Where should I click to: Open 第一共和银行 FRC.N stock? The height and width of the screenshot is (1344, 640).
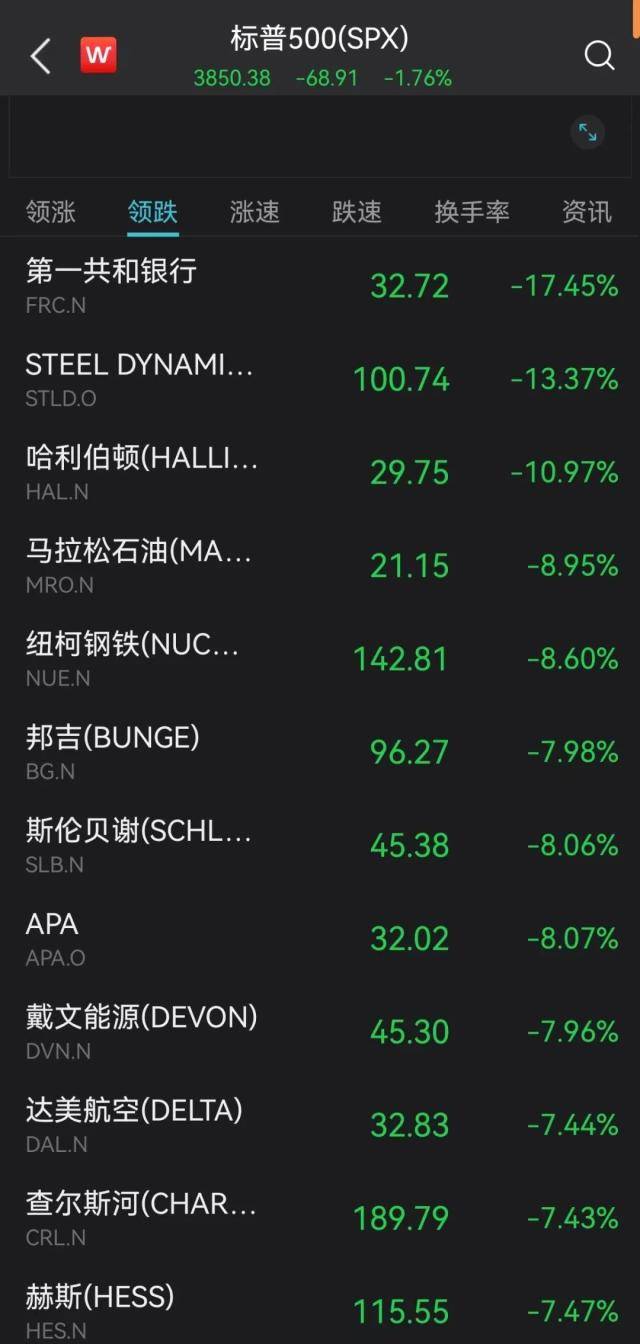pyautogui.click(x=320, y=286)
